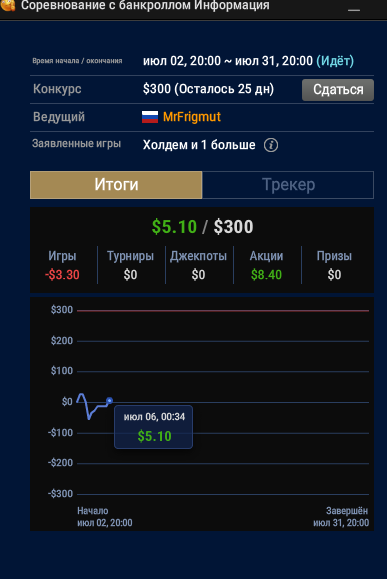
Task: Tap the graph's current data point
Action: (x=109, y=400)
